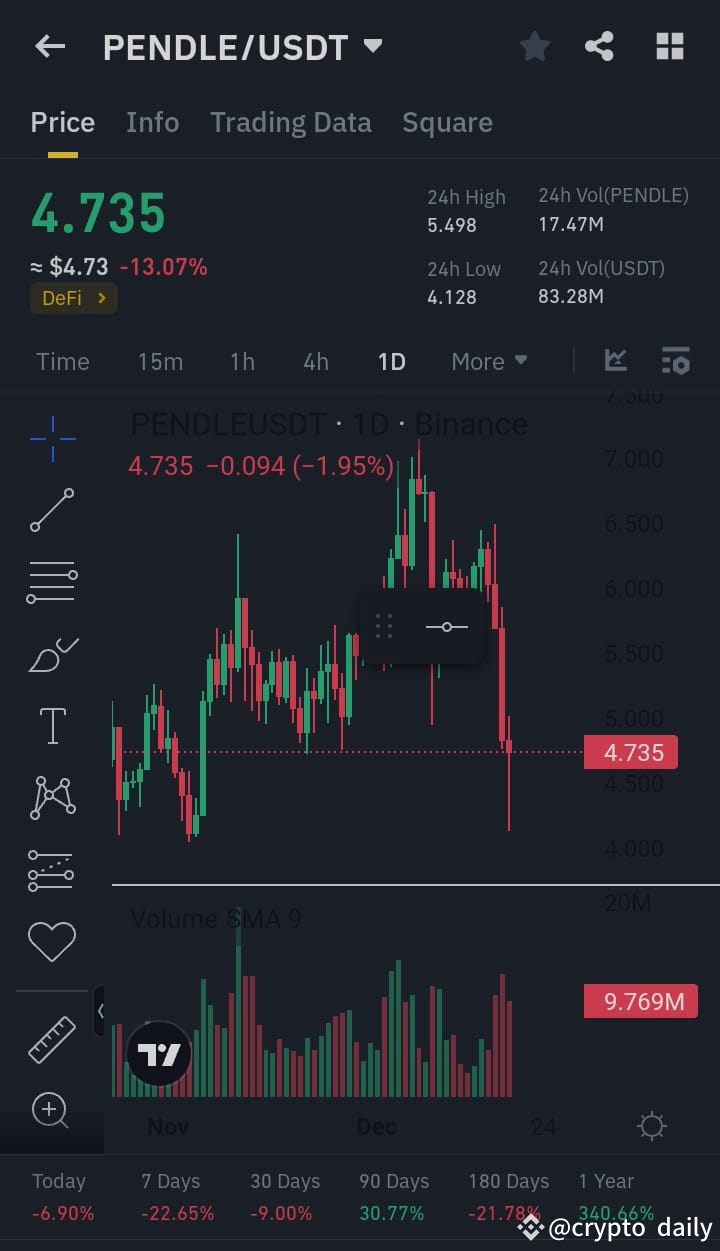The image size is (720, 1251).
Task: Expand the More timeframes dropdown
Action: pyautogui.click(x=489, y=361)
